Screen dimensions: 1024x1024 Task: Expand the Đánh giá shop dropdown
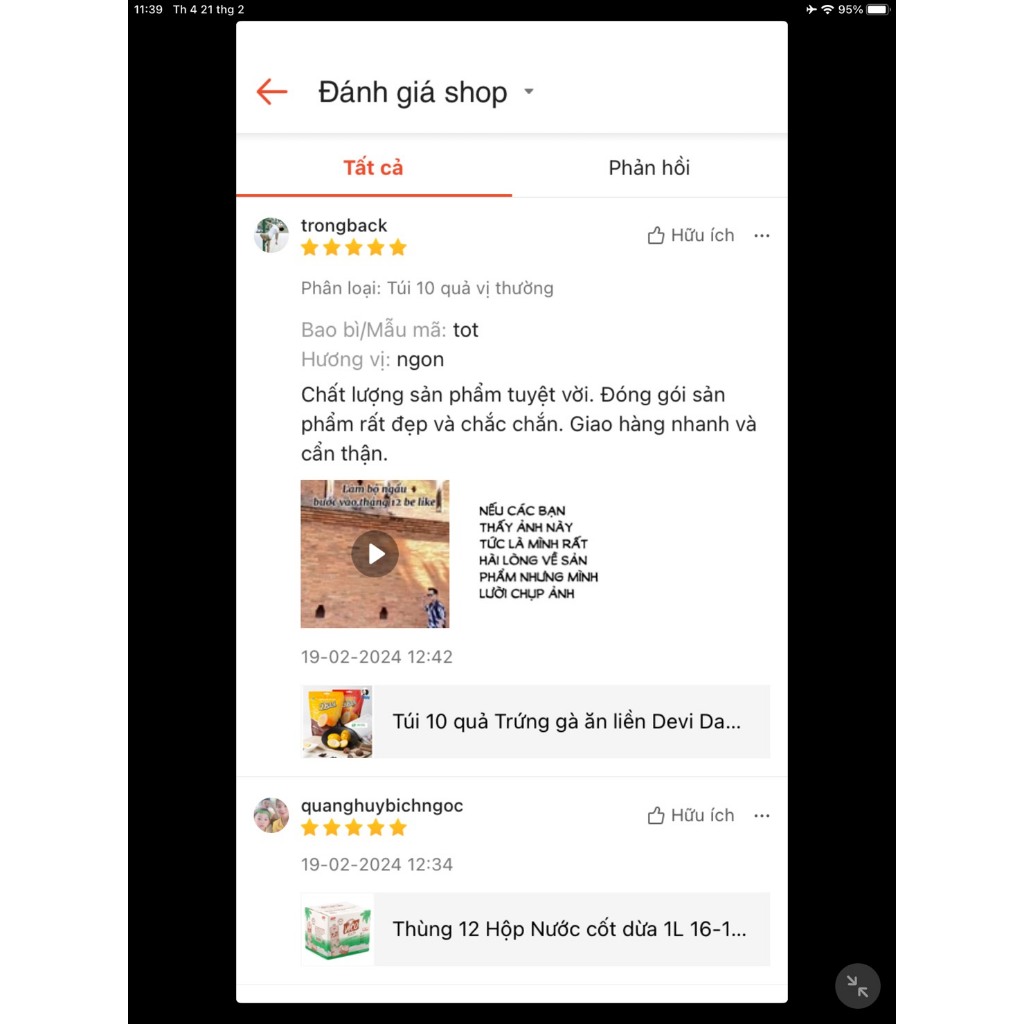click(529, 92)
